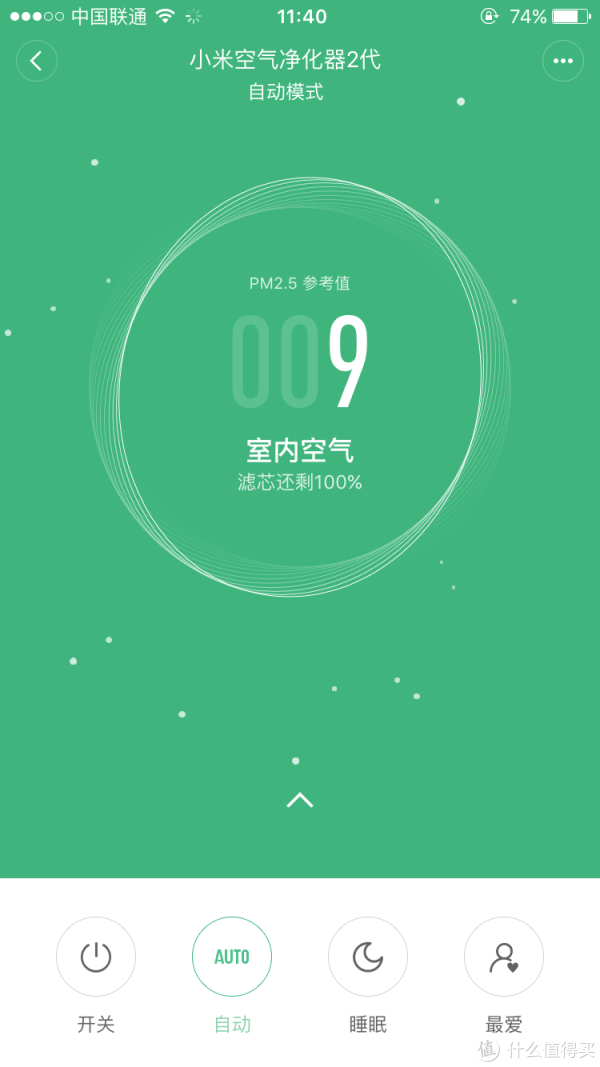The height and width of the screenshot is (1067, 600).
Task: Activate favorite mode (最爱)
Action: [x=504, y=957]
